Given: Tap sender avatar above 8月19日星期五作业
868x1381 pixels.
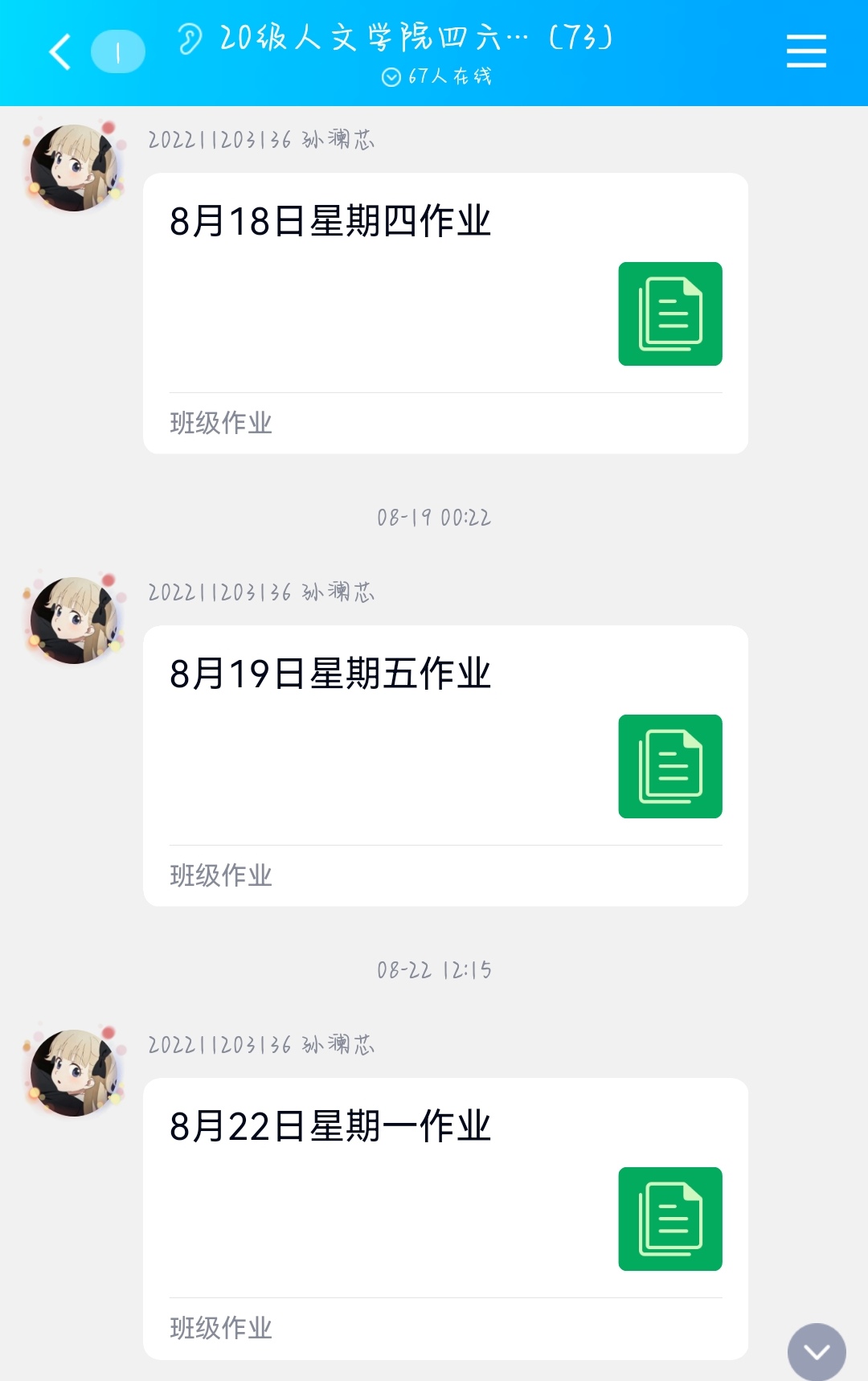Looking at the screenshot, I should pos(74,620).
